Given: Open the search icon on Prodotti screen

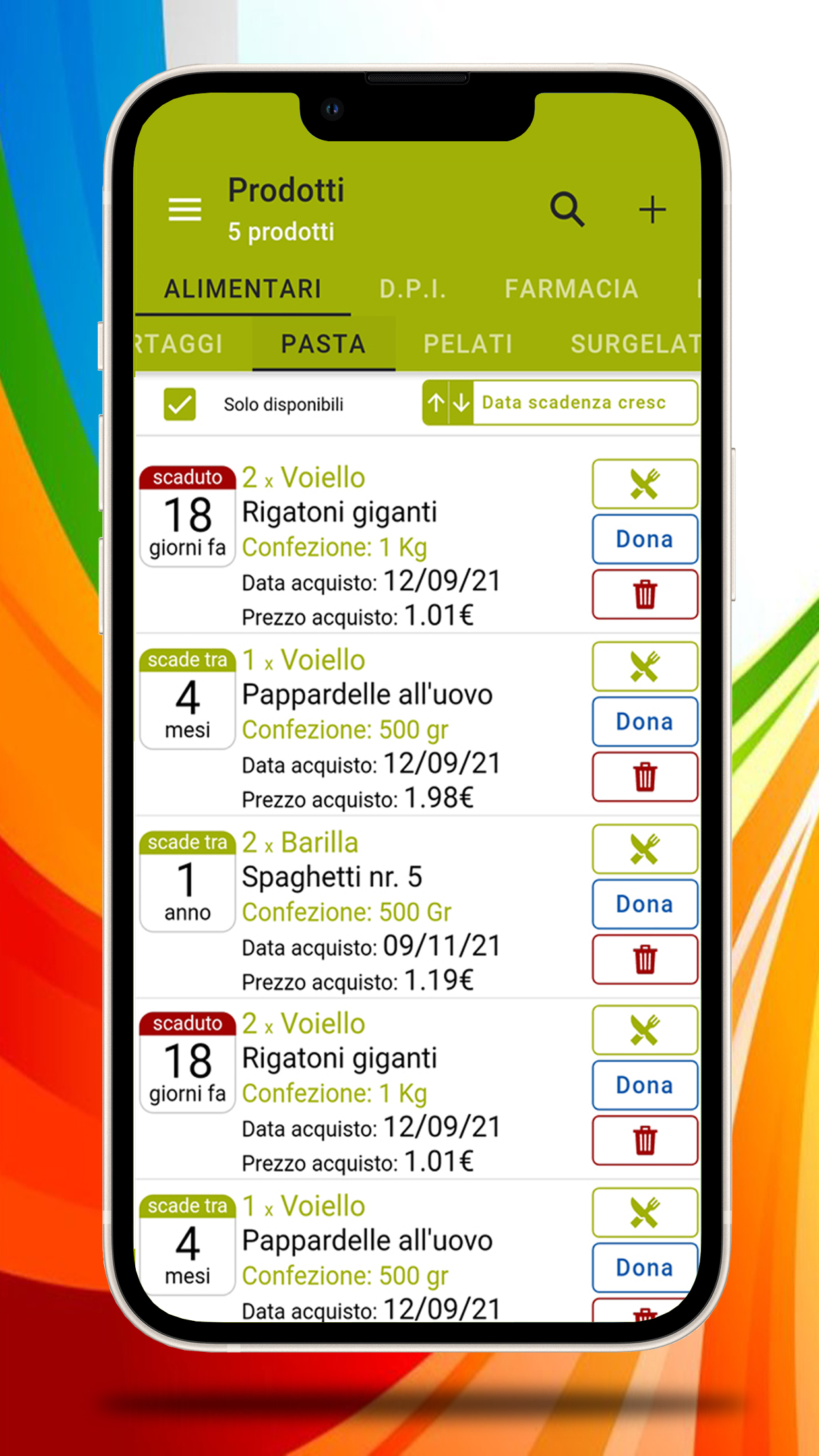Looking at the screenshot, I should (567, 210).
